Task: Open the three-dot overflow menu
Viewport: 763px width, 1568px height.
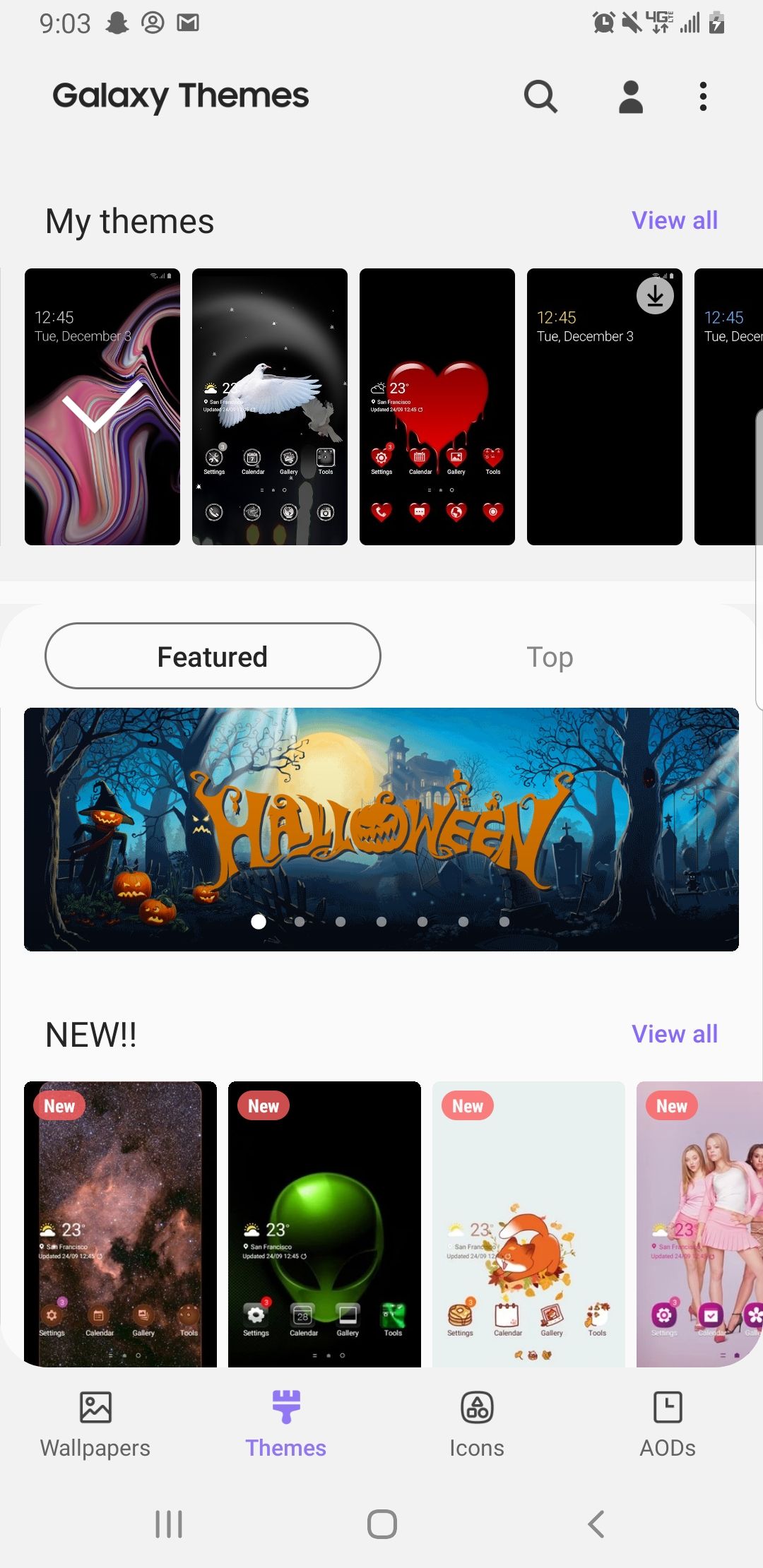Action: [x=702, y=96]
